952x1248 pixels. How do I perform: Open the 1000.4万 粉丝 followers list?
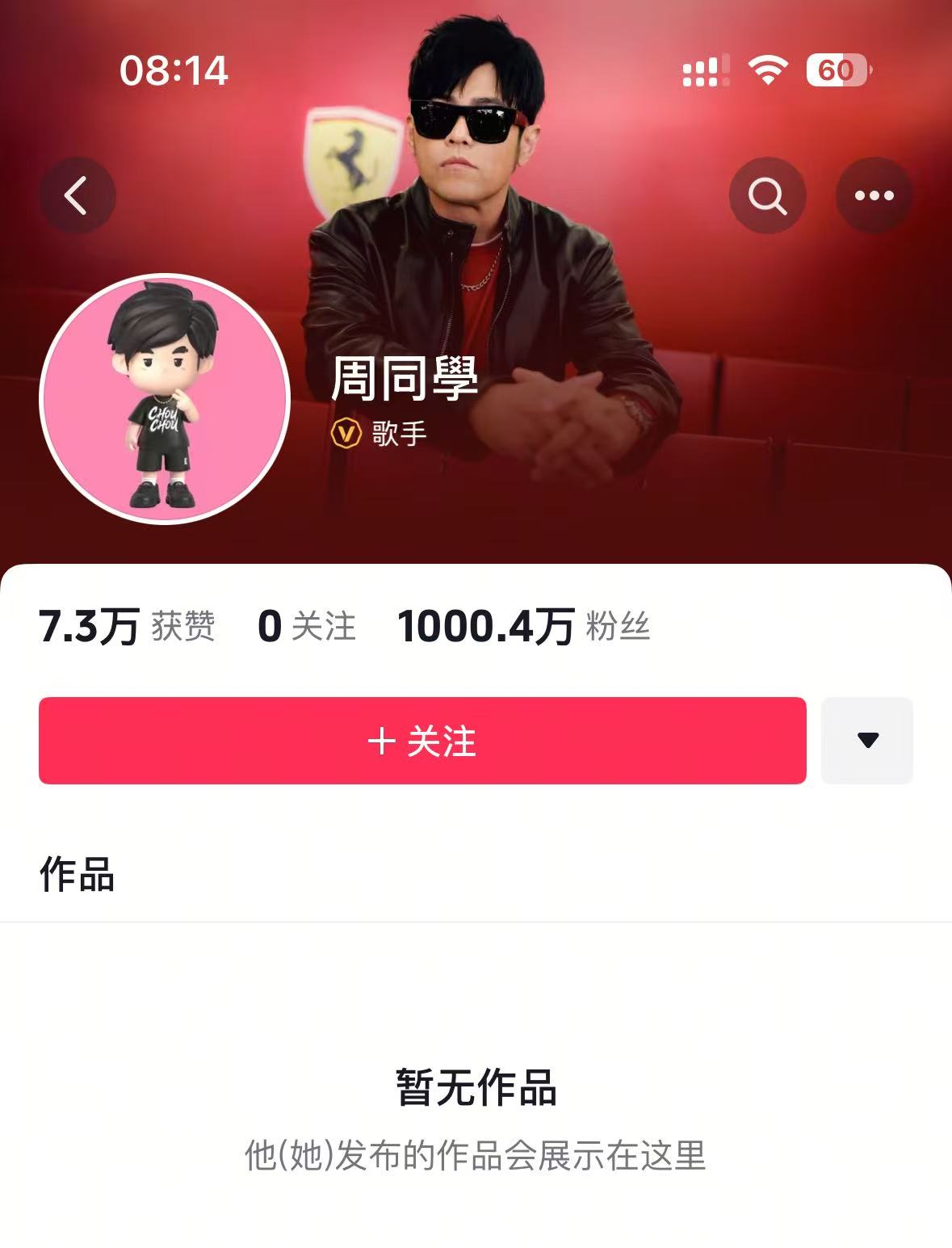pyautogui.click(x=523, y=626)
